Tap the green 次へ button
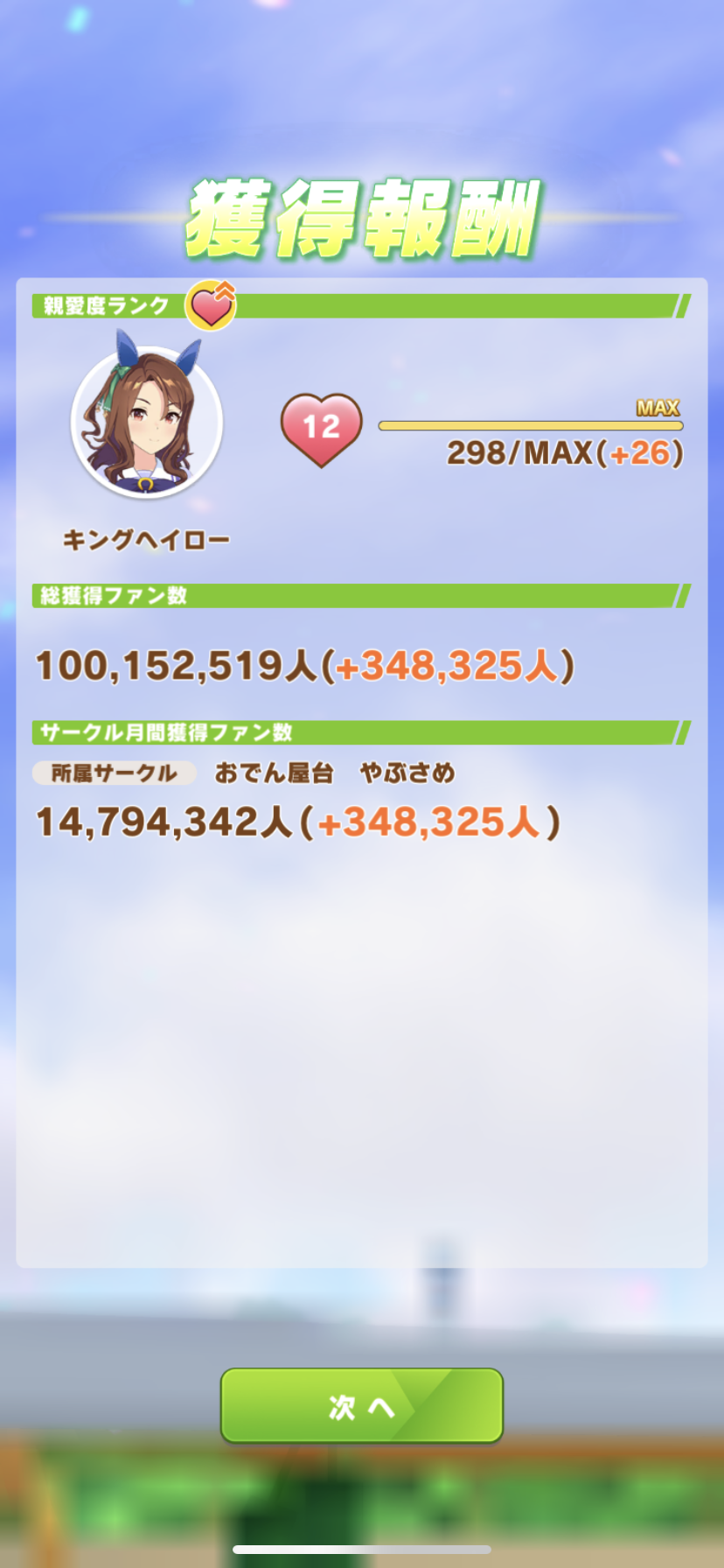Viewport: 724px width, 1568px height. click(361, 1405)
